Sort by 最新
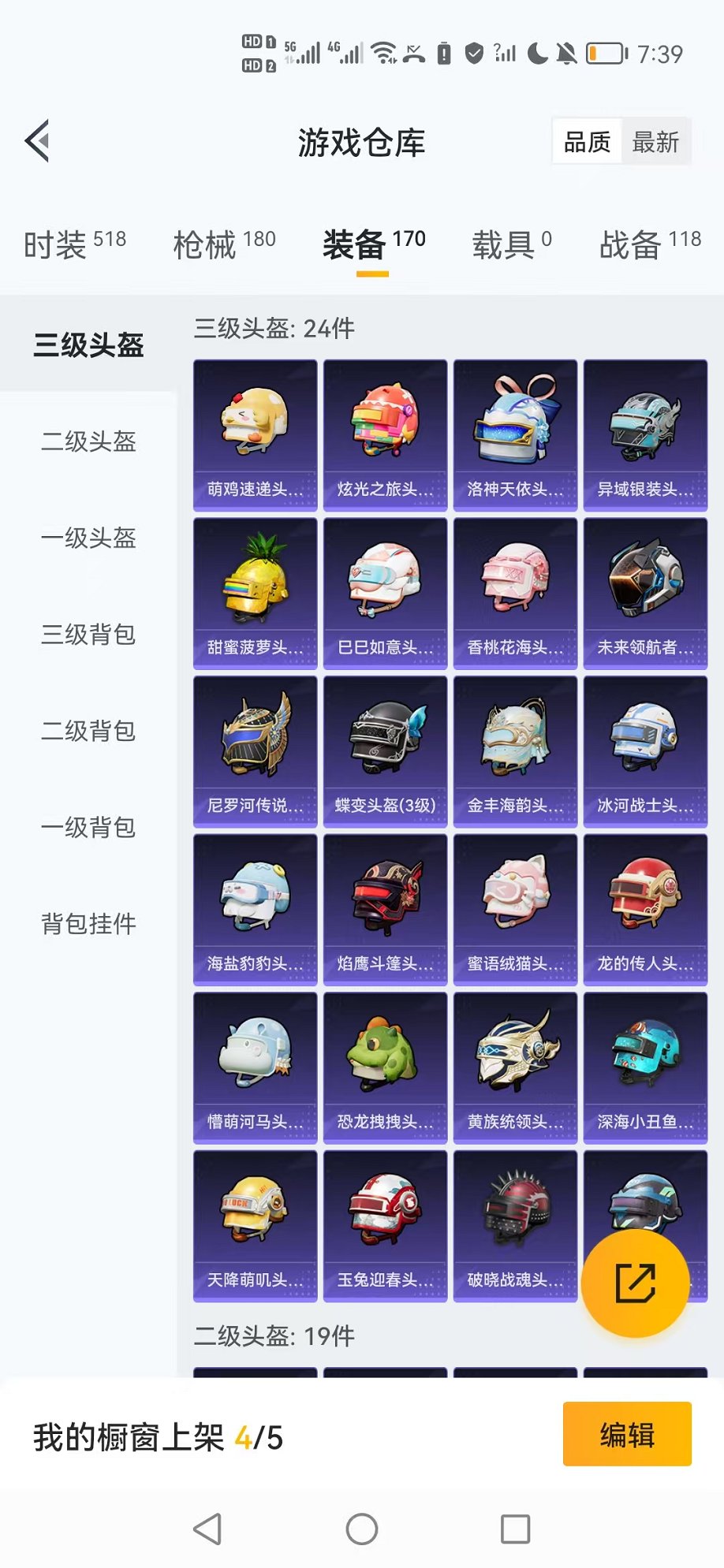The image size is (724, 1568). [655, 142]
